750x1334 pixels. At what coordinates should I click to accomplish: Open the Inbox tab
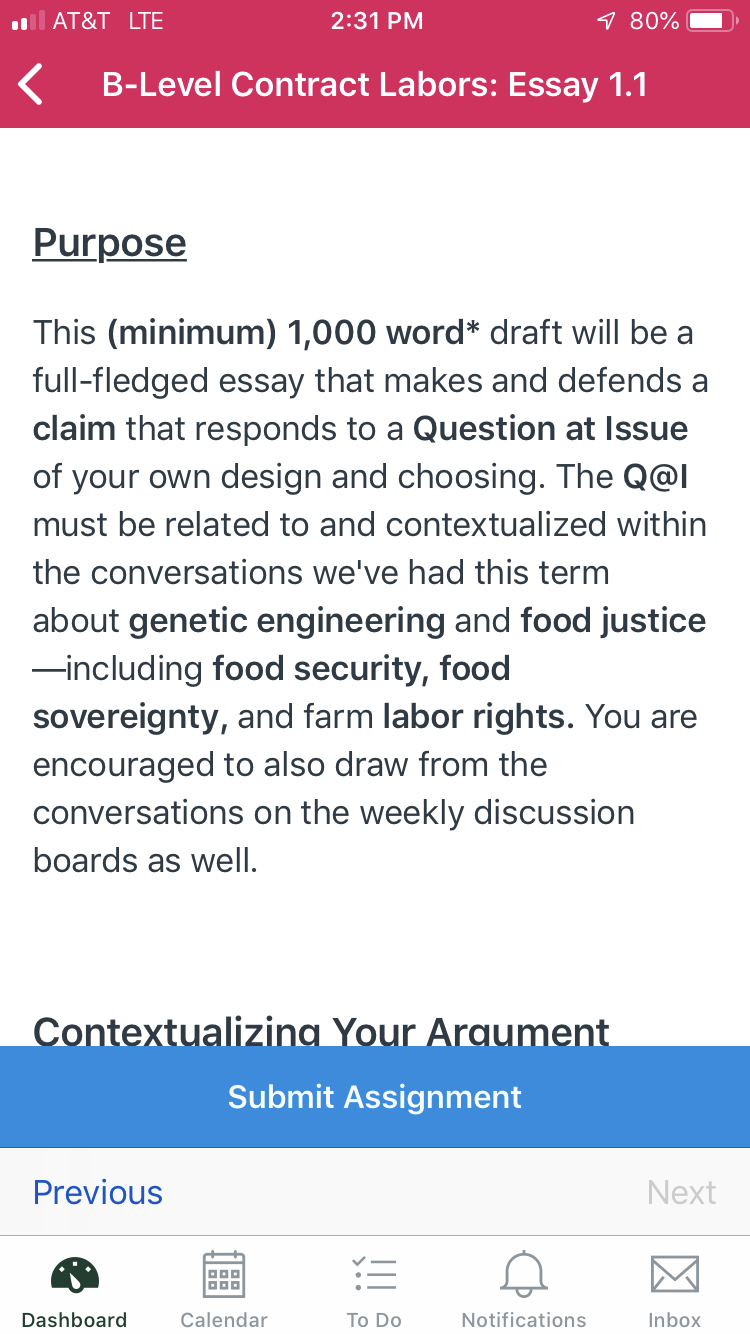coord(675,1291)
